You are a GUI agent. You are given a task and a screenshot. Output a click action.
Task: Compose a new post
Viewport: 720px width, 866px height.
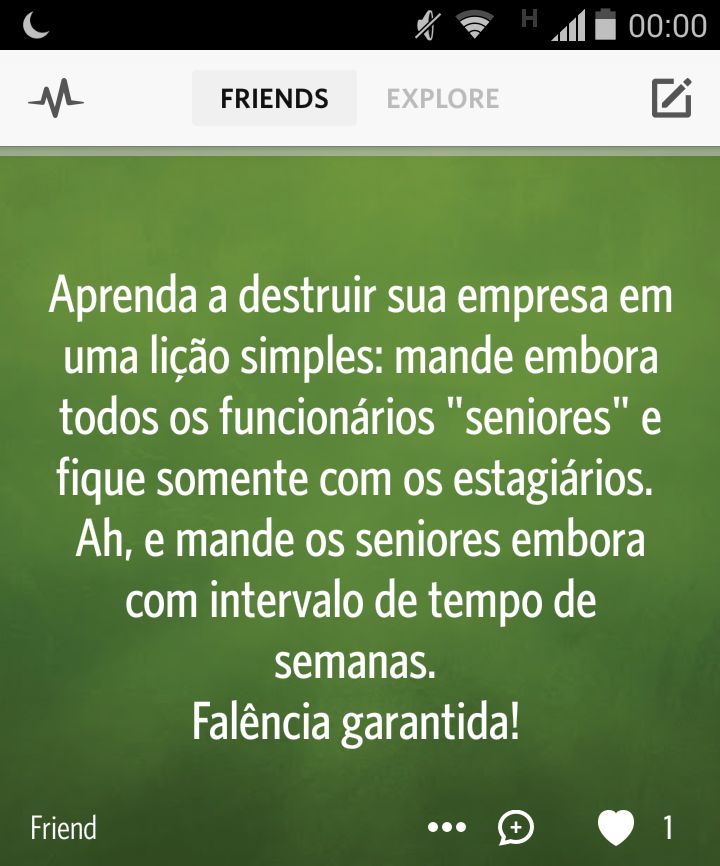(x=671, y=98)
